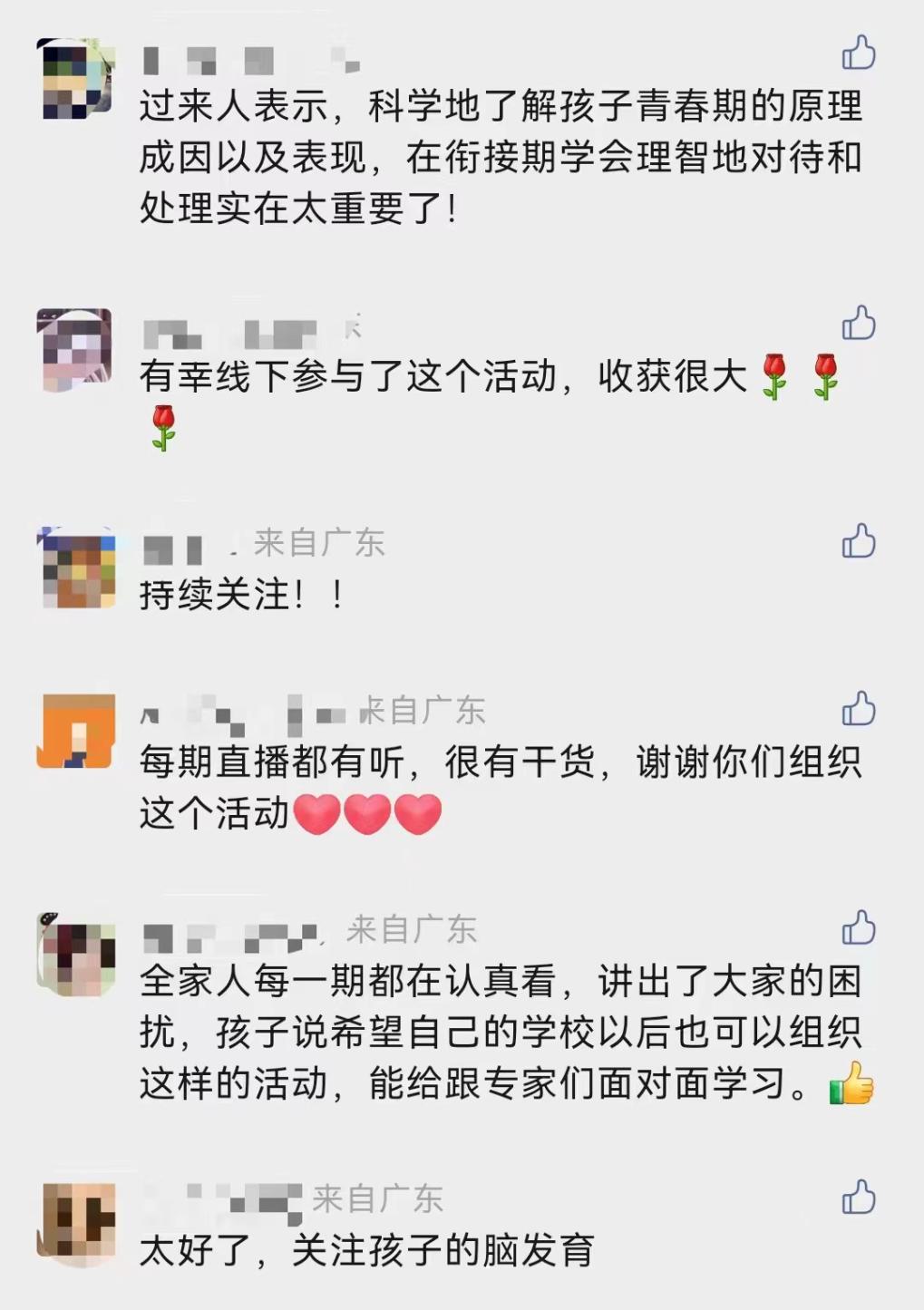Screen dimensions: 924x1310
Task: Like the comment 太好了，关注孩子的脑发育
Action: [x=858, y=1197]
